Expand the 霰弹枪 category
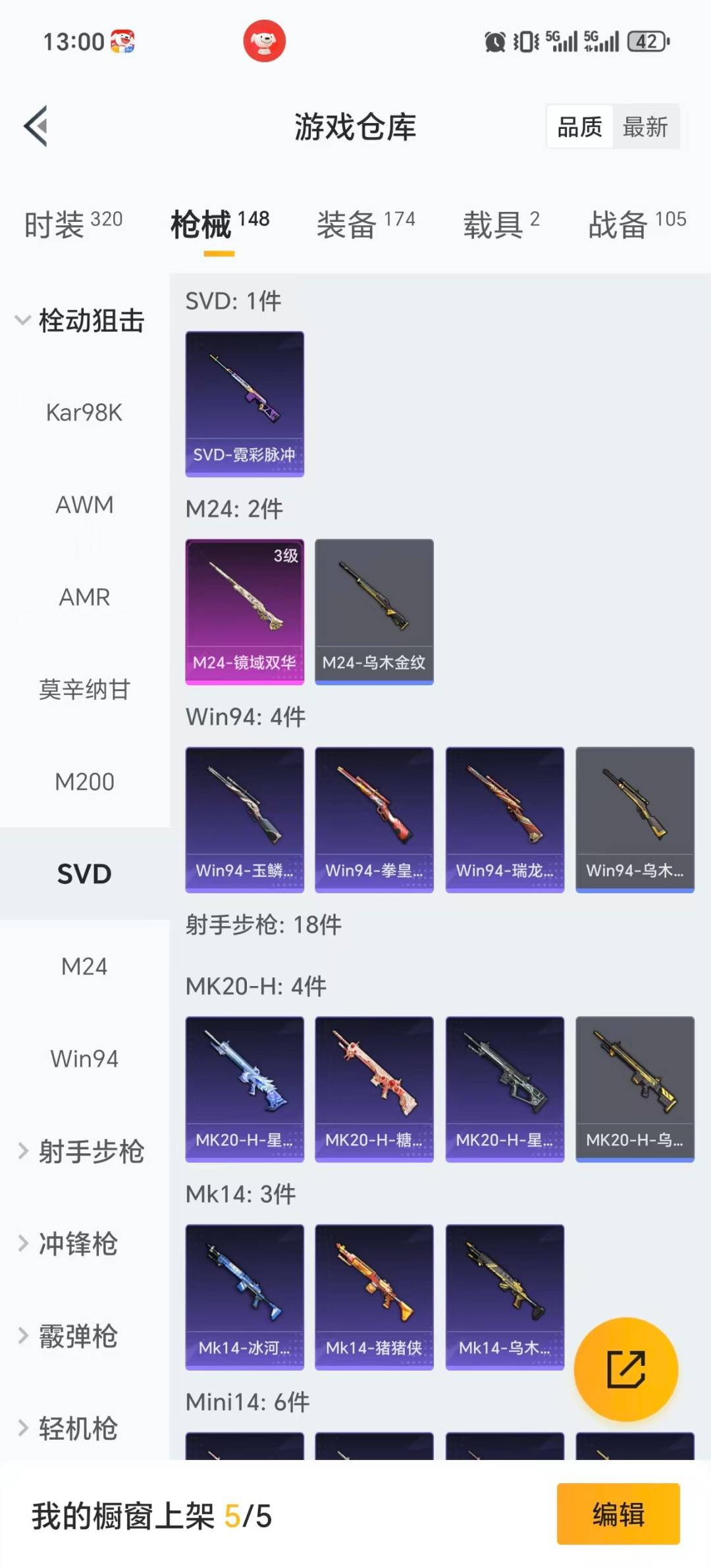 [78, 1336]
